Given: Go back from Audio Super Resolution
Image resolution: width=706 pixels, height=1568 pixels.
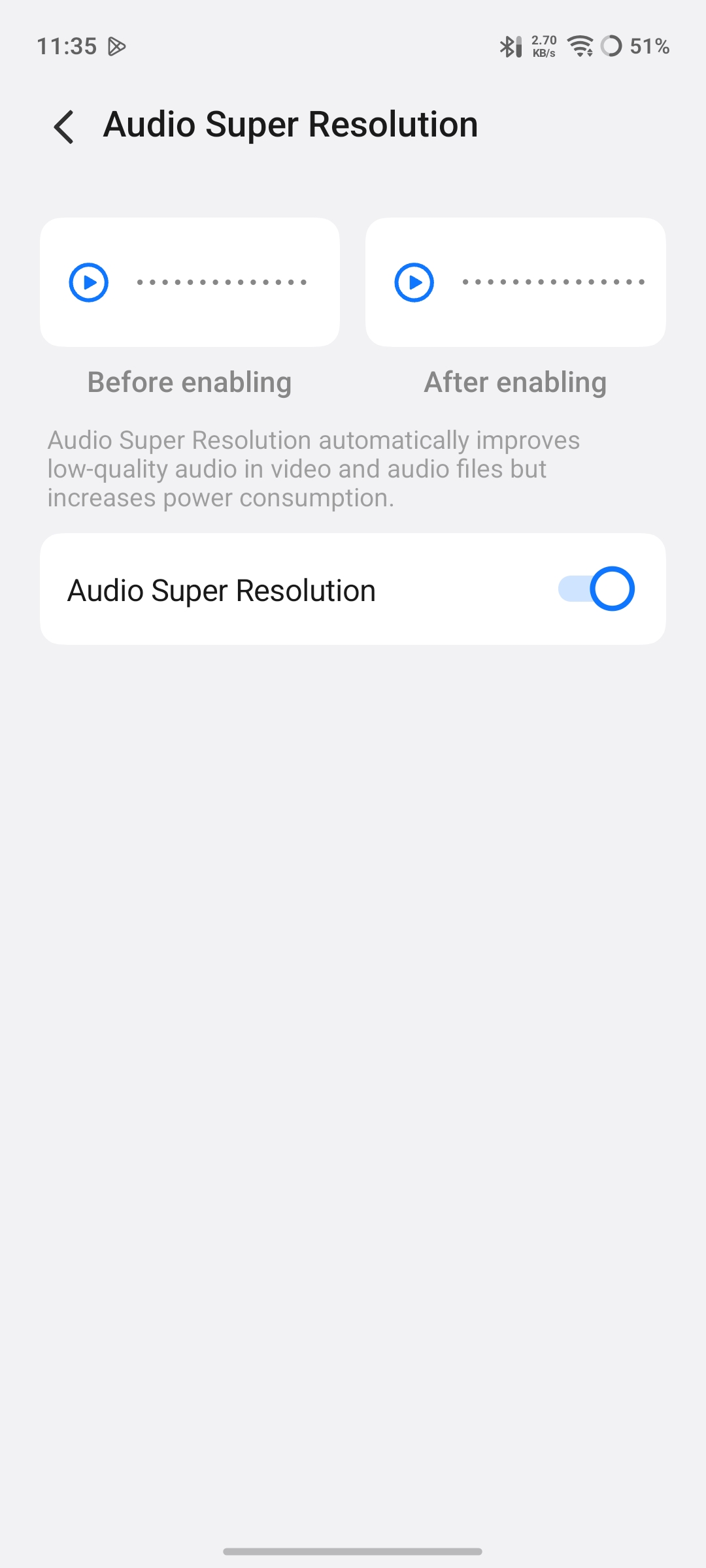Looking at the screenshot, I should [x=64, y=126].
